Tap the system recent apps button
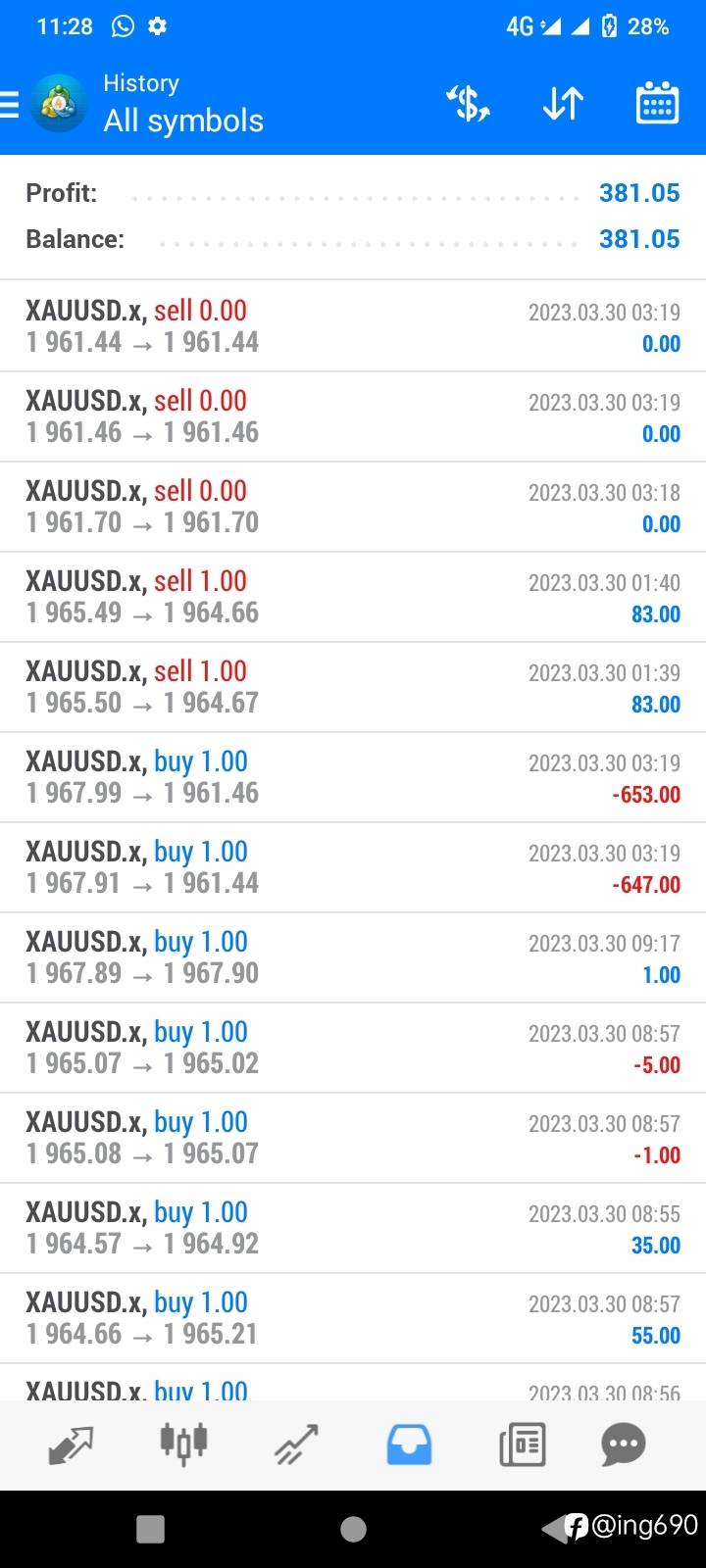Image resolution: width=706 pixels, height=1568 pixels. click(150, 1529)
